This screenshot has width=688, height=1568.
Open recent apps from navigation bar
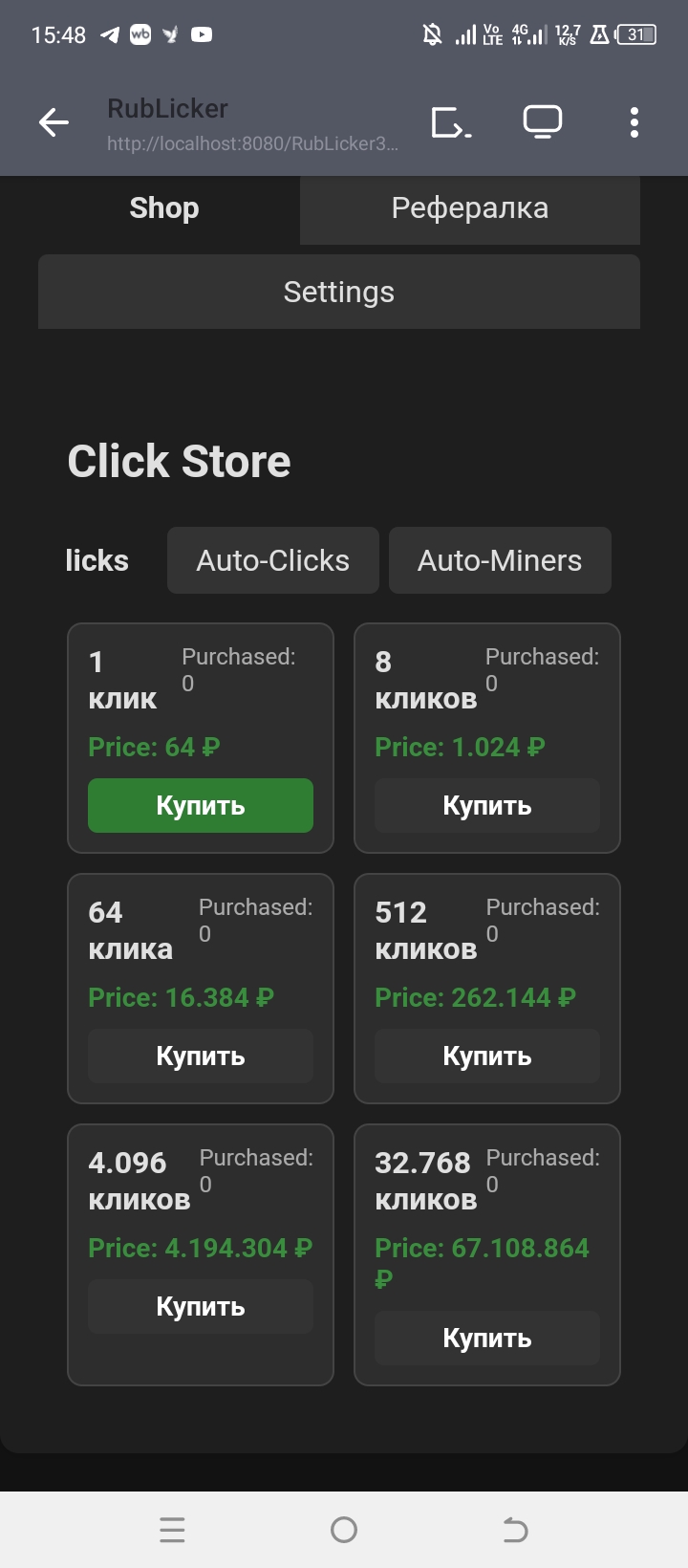tap(172, 1530)
